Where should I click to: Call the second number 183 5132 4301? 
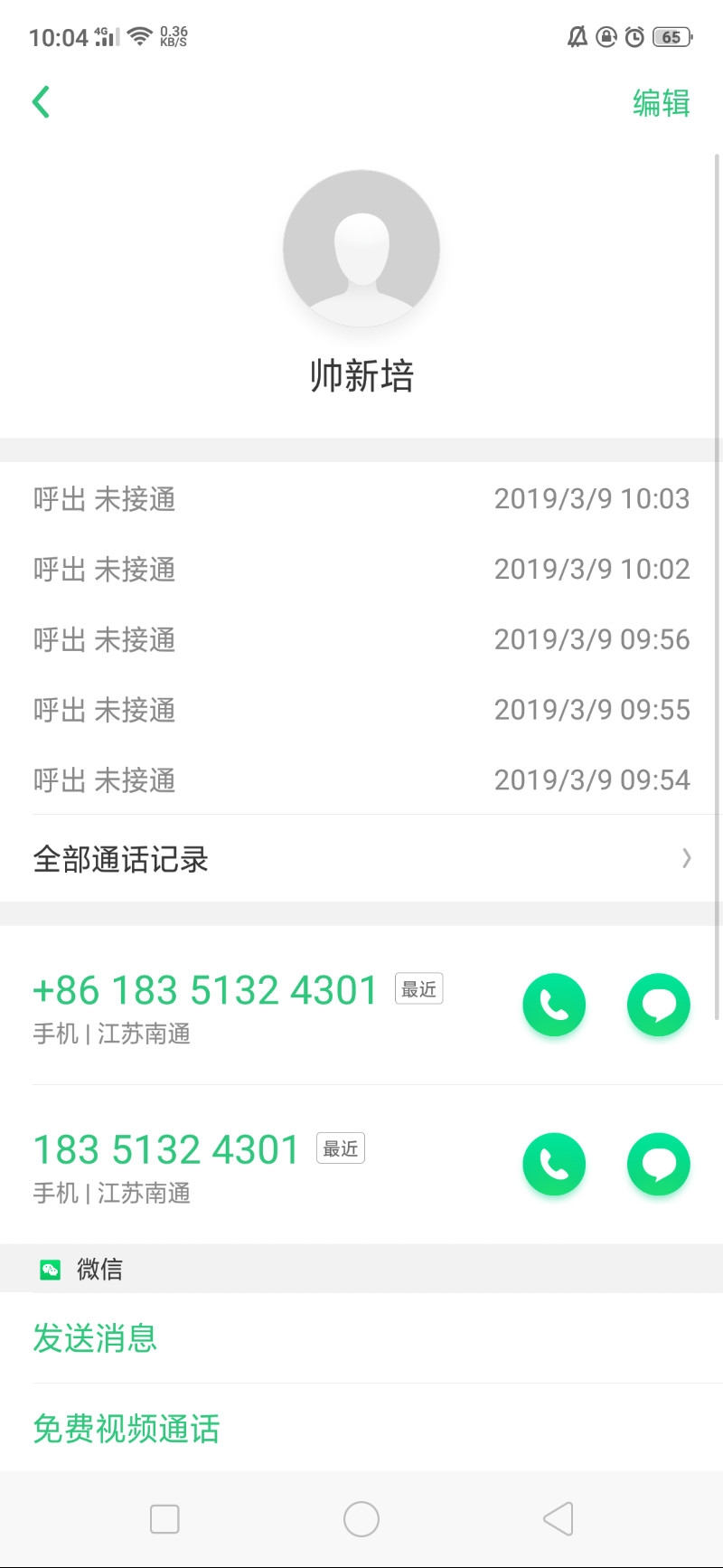554,1165
